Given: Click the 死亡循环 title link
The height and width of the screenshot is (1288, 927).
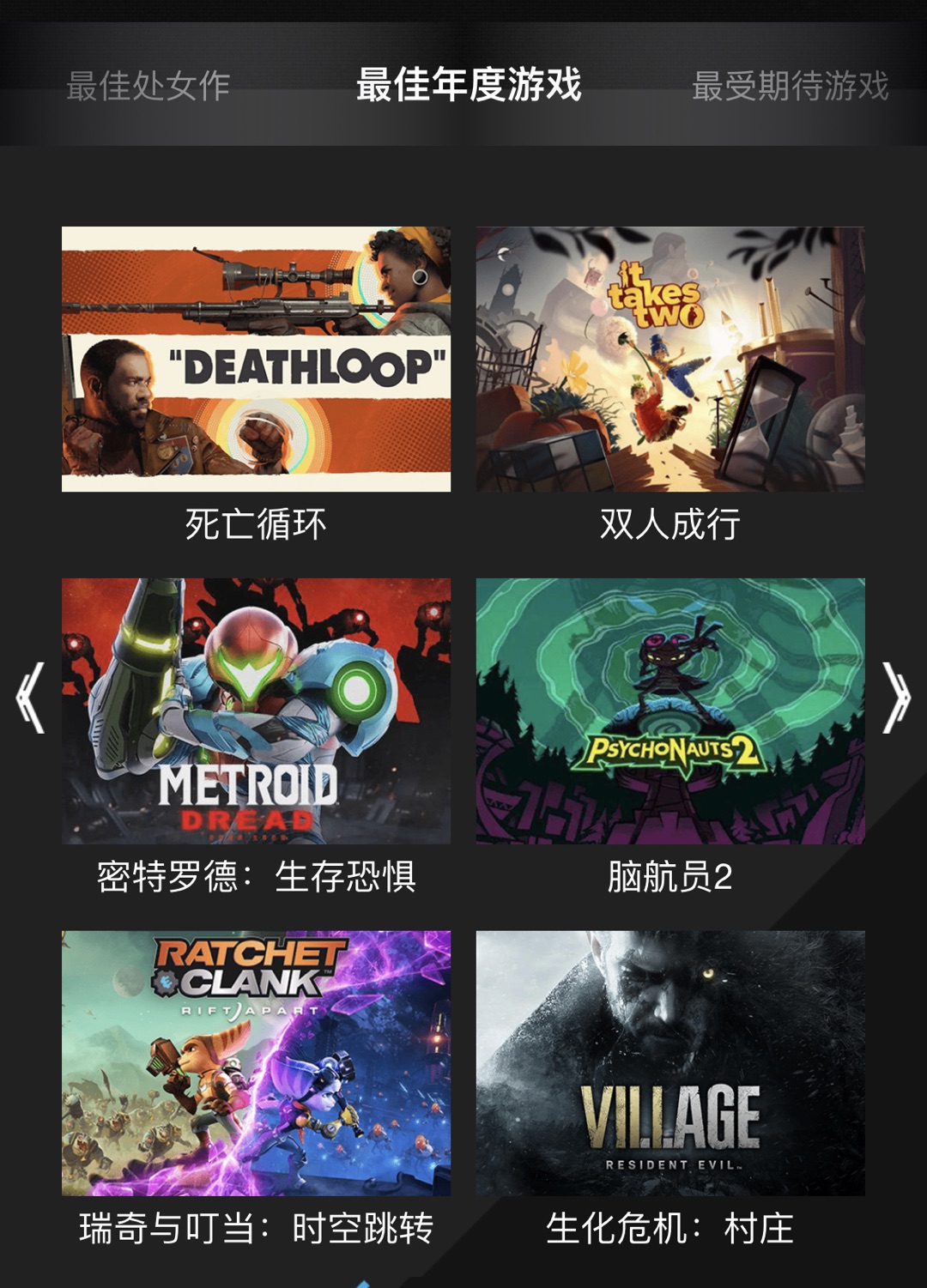Looking at the screenshot, I should pyautogui.click(x=255, y=523).
